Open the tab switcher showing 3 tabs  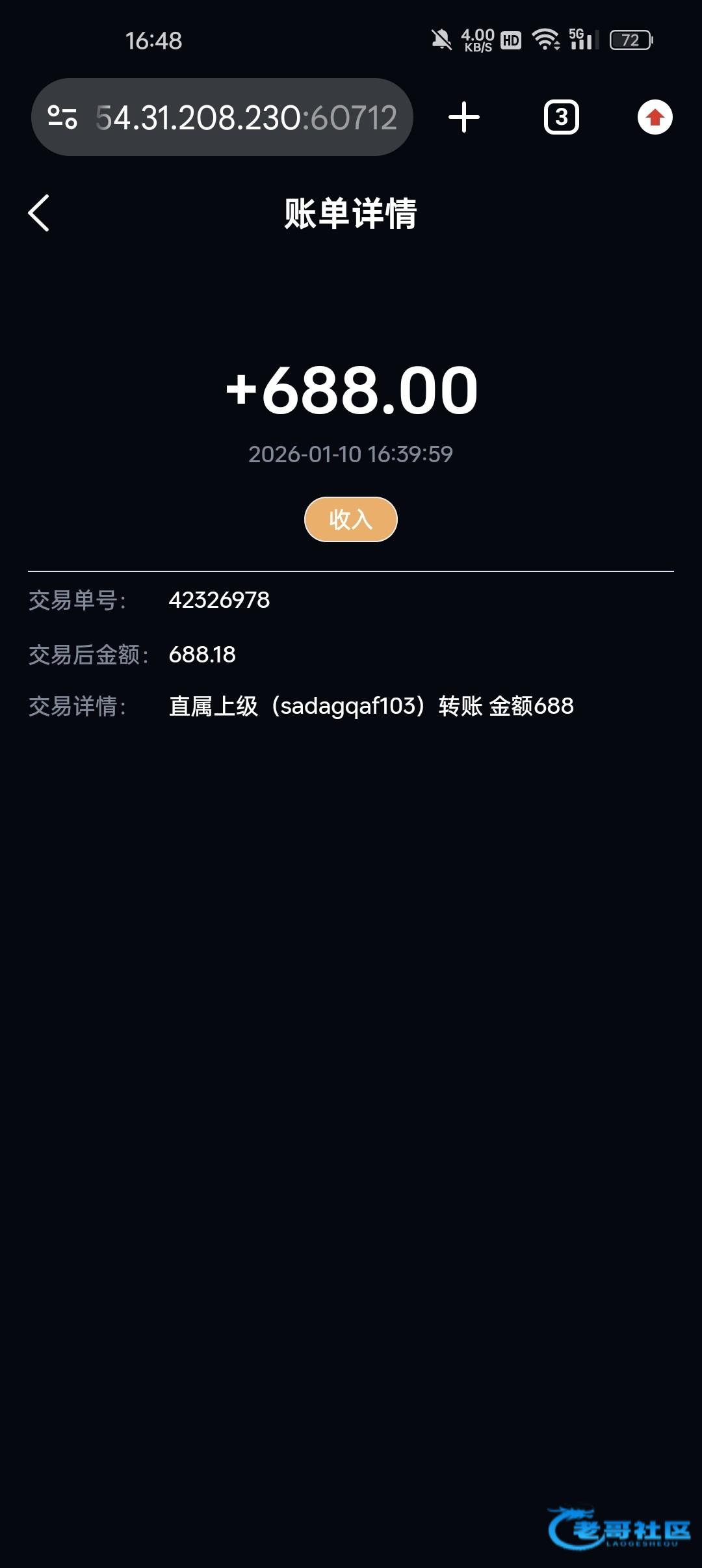point(561,118)
